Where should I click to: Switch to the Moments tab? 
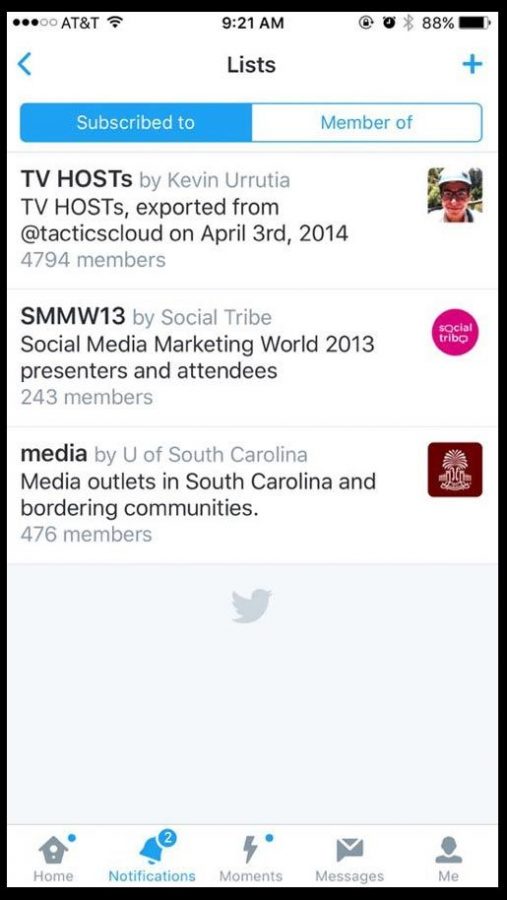click(x=251, y=858)
